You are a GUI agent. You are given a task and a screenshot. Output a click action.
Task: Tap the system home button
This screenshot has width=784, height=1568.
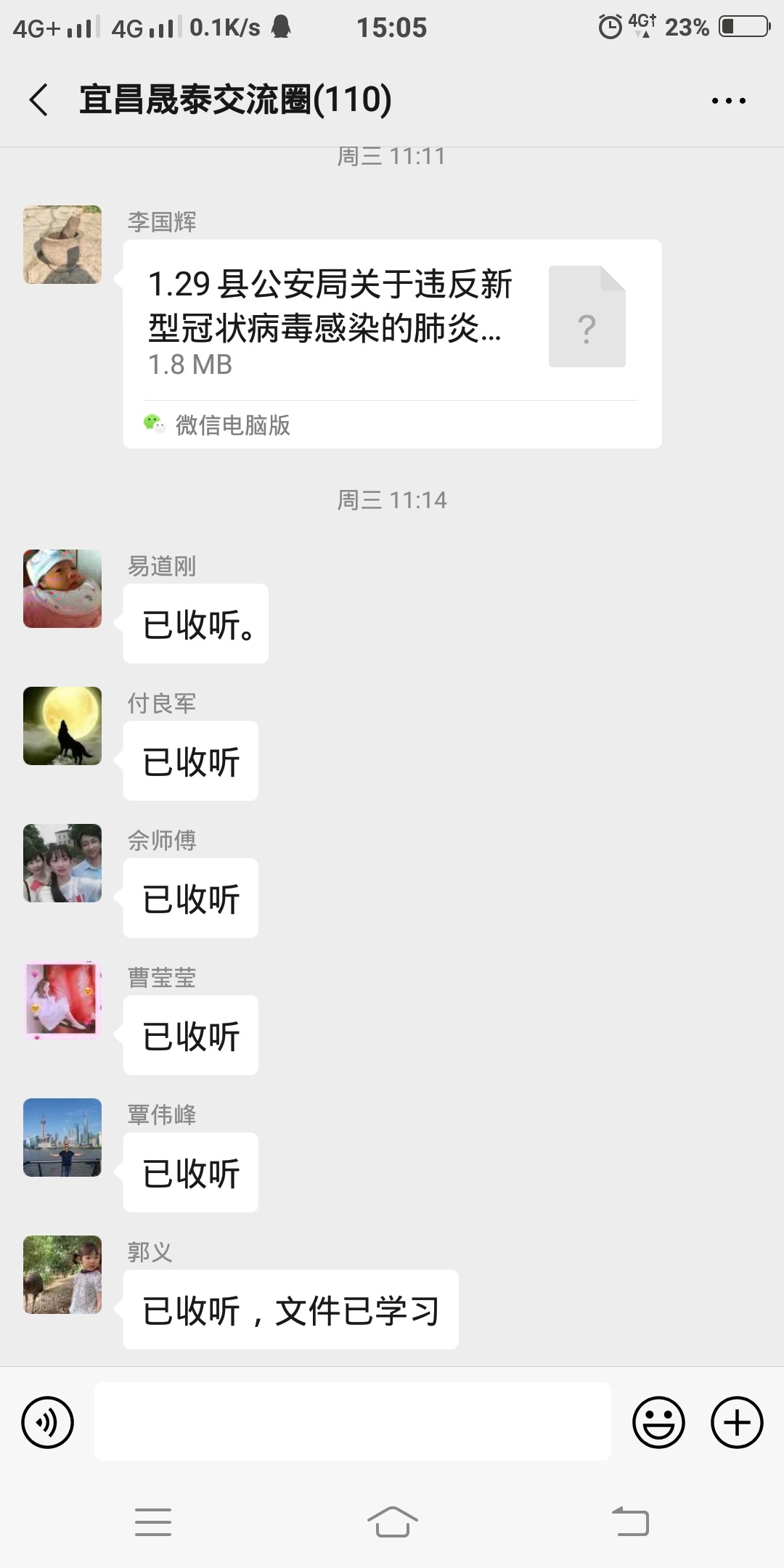[392, 1522]
